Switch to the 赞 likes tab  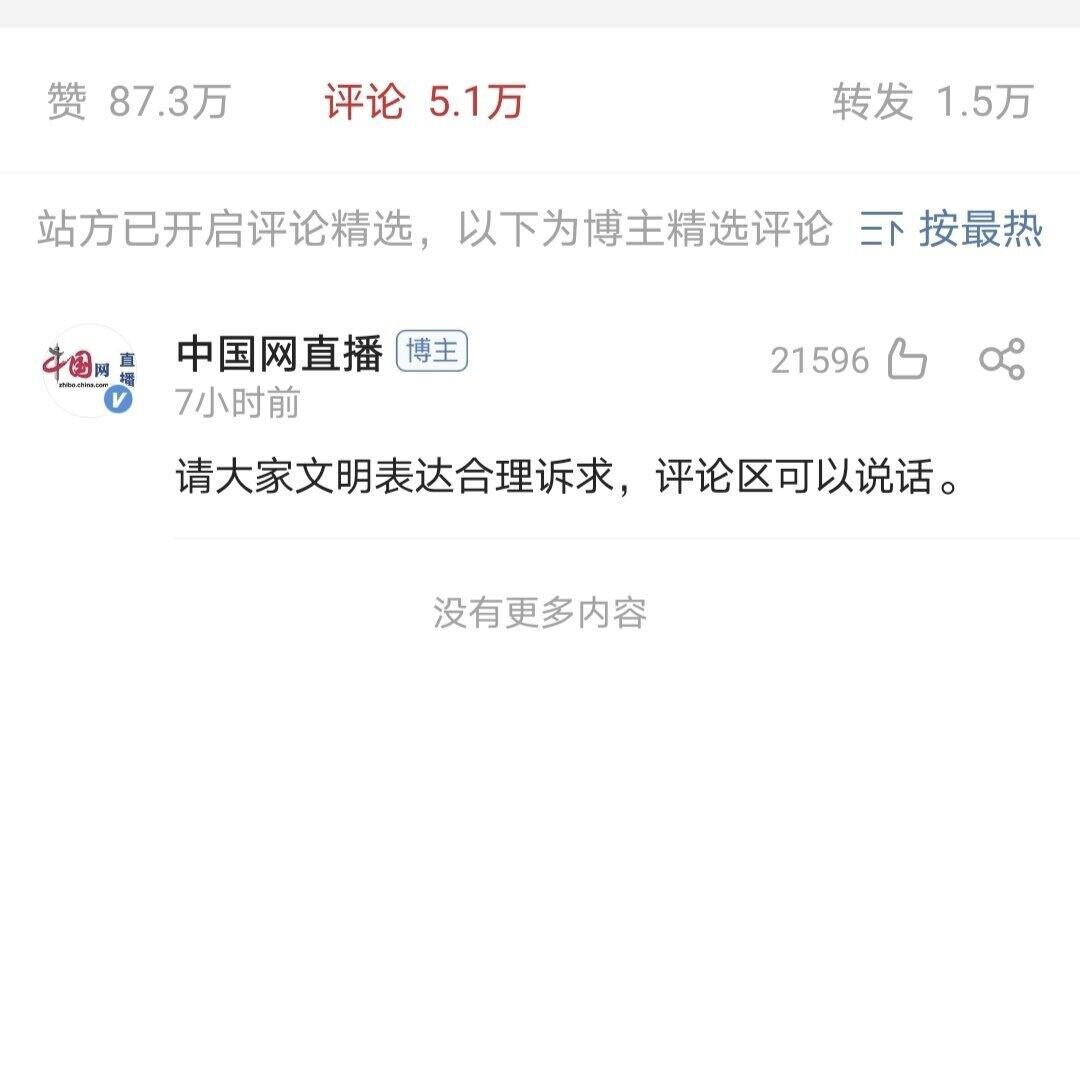pyautogui.click(x=139, y=101)
